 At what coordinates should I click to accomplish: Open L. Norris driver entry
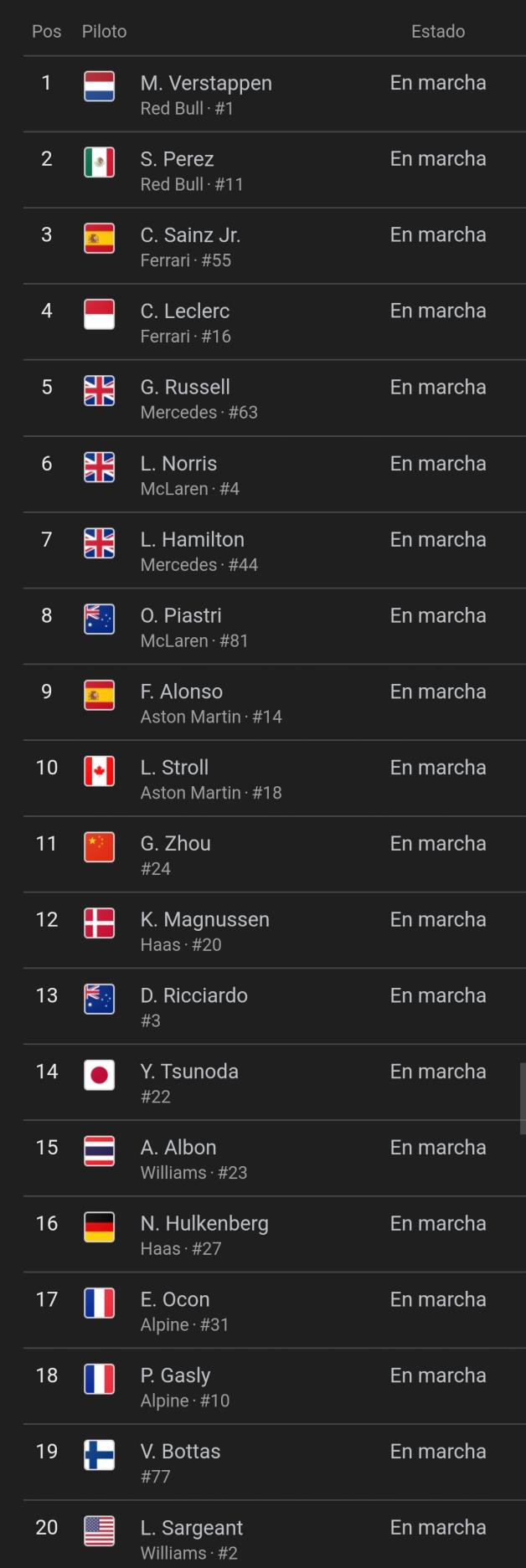pos(178,465)
